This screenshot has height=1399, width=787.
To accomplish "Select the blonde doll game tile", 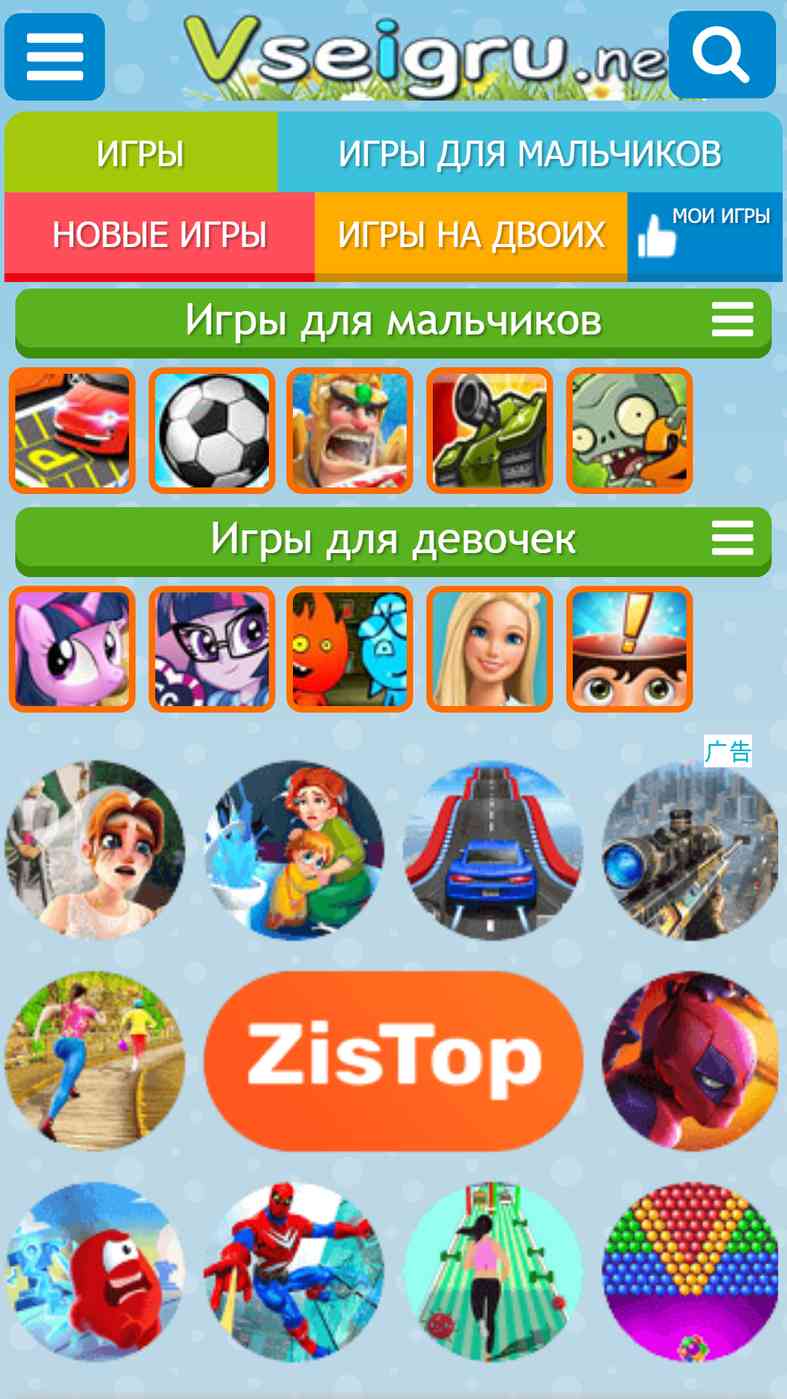I will (489, 648).
